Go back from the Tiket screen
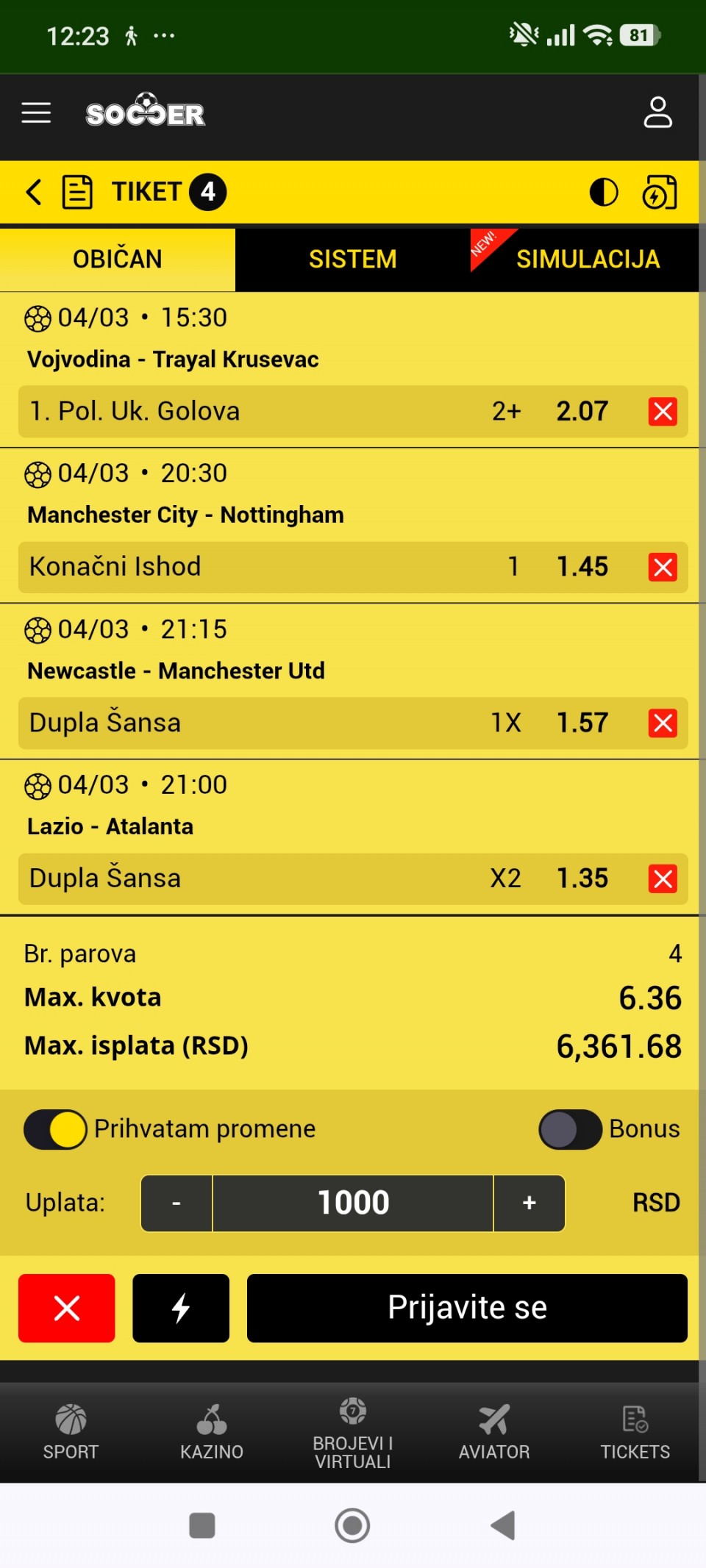The width and height of the screenshot is (706, 1568). (34, 192)
